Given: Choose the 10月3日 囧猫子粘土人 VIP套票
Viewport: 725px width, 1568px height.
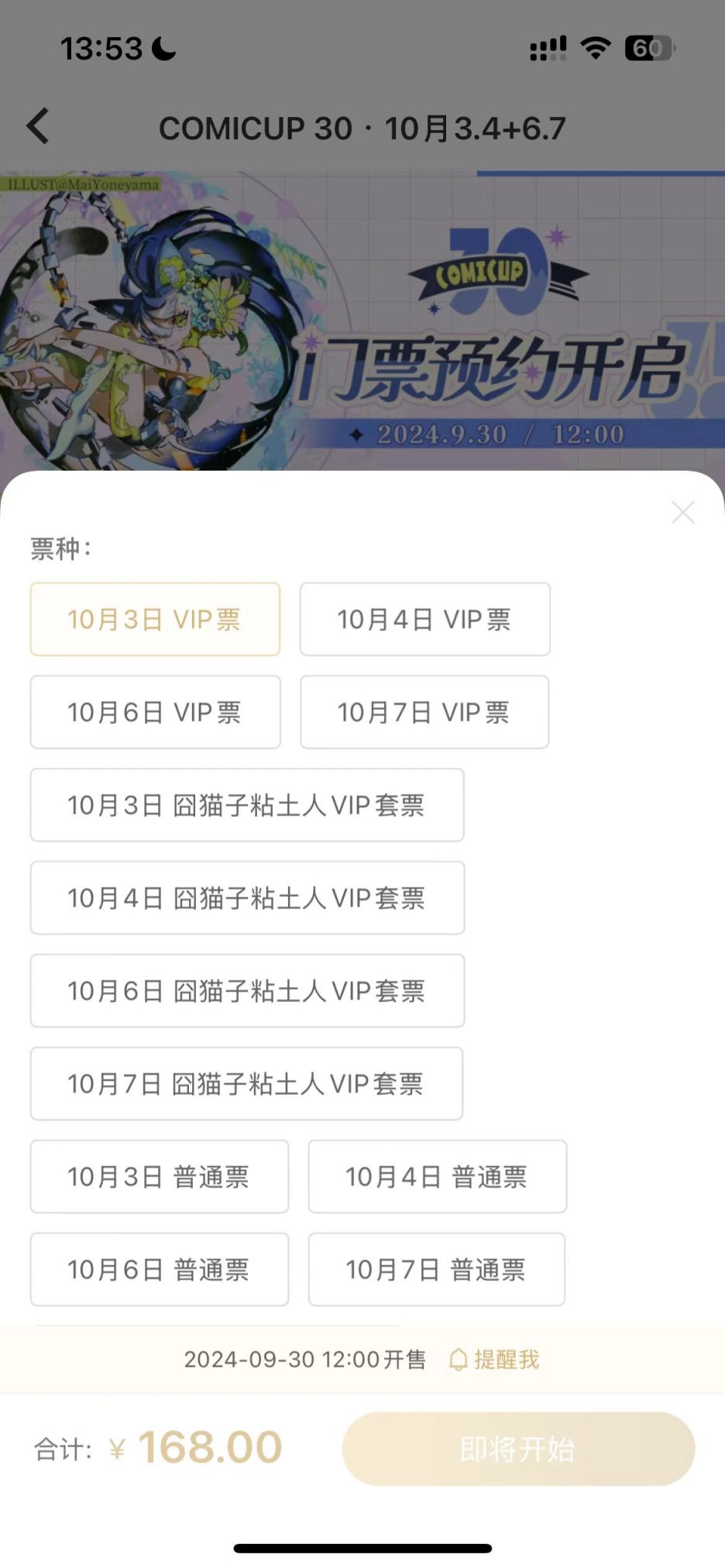Looking at the screenshot, I should (x=246, y=805).
